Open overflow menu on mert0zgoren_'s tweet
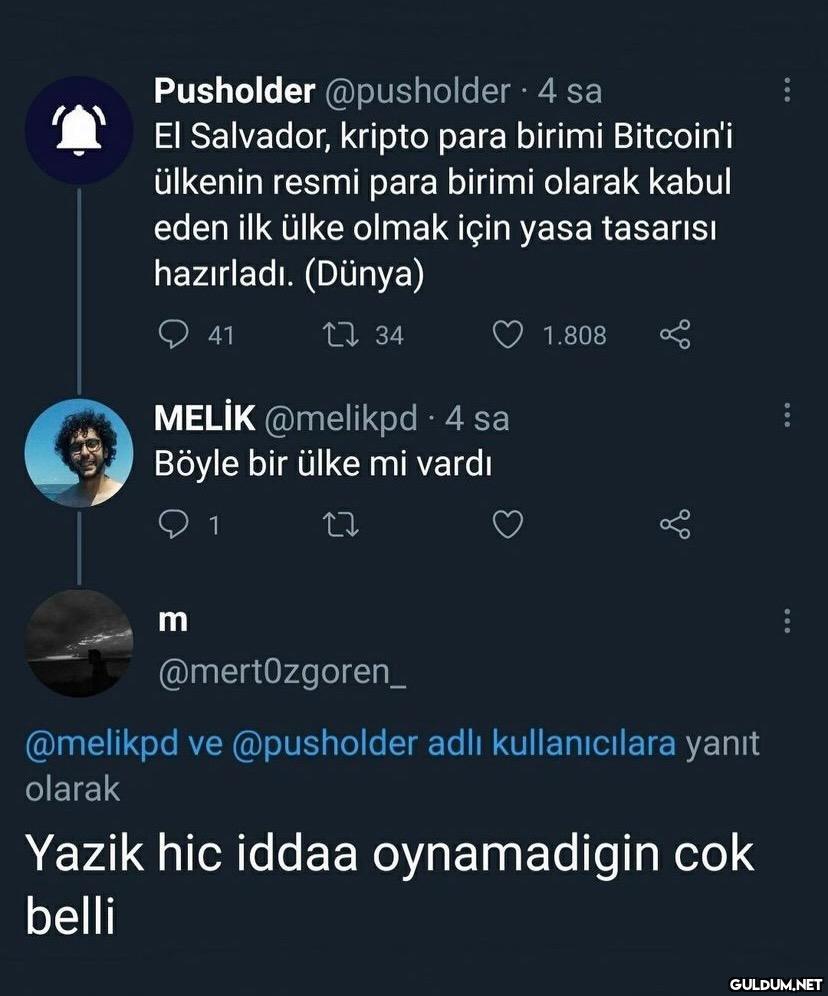 (787, 622)
